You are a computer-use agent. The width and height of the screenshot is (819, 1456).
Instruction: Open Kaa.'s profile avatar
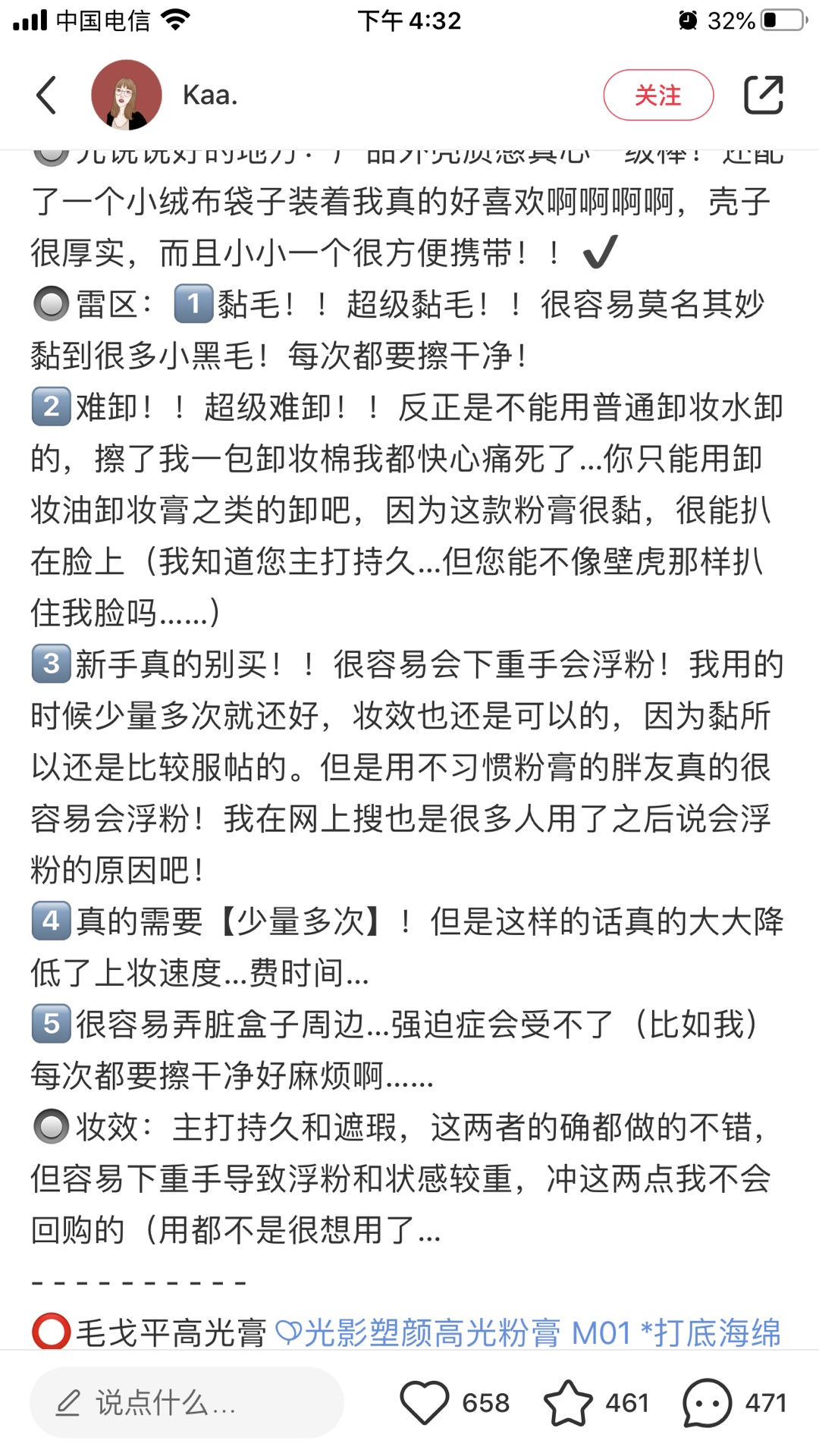(x=127, y=96)
